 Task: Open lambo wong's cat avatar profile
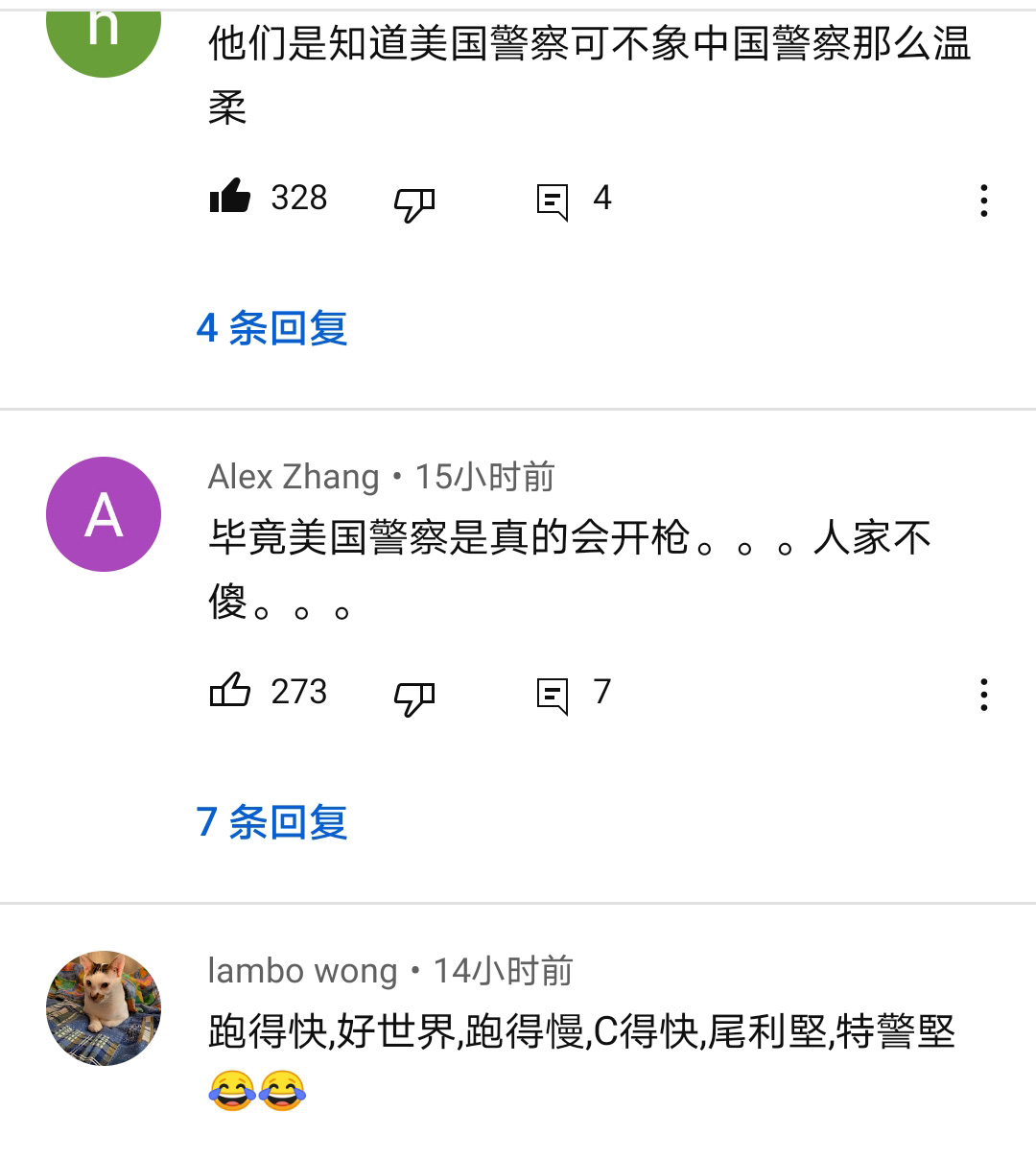(x=104, y=1007)
